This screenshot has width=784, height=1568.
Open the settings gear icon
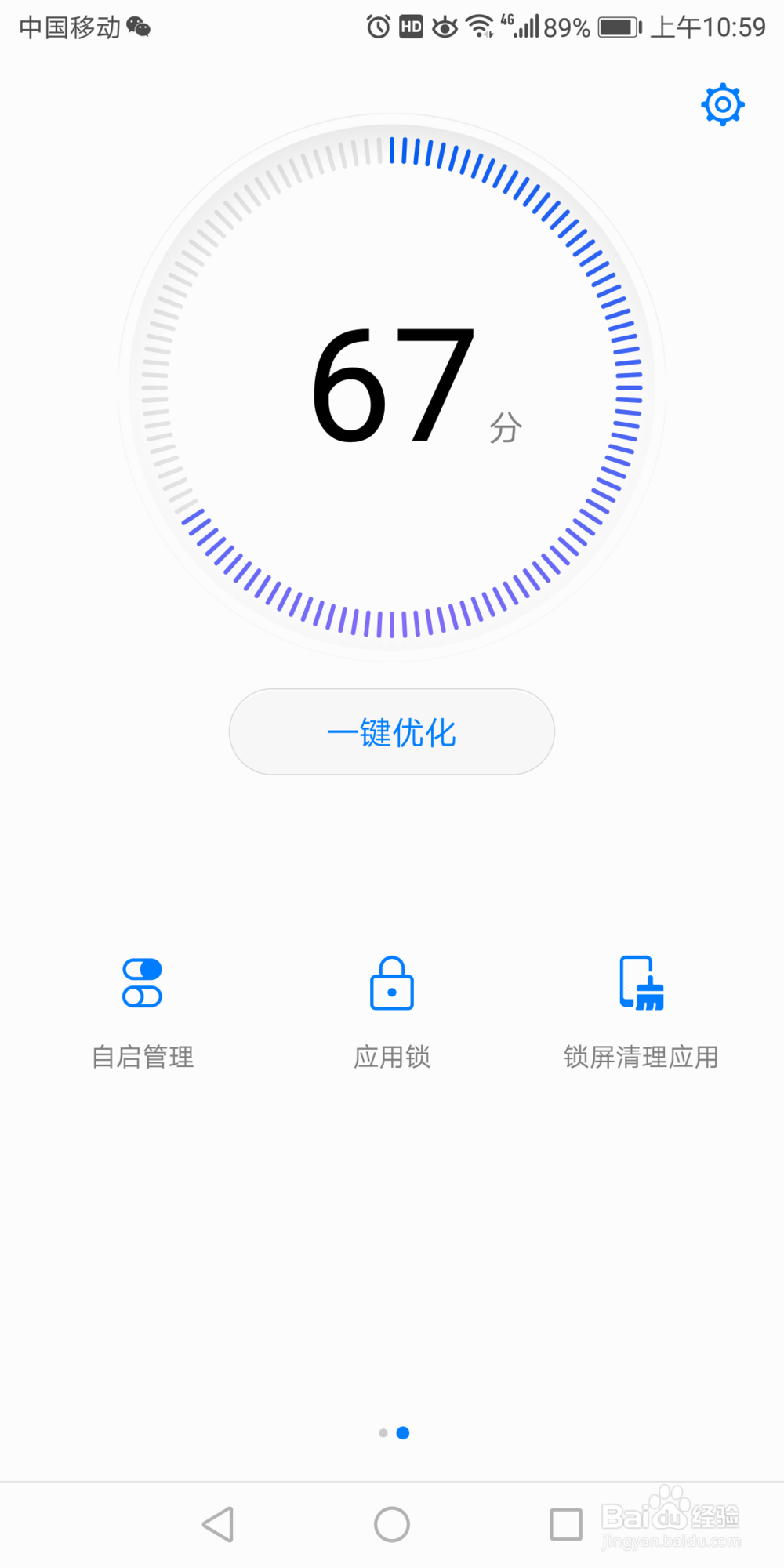tap(722, 103)
